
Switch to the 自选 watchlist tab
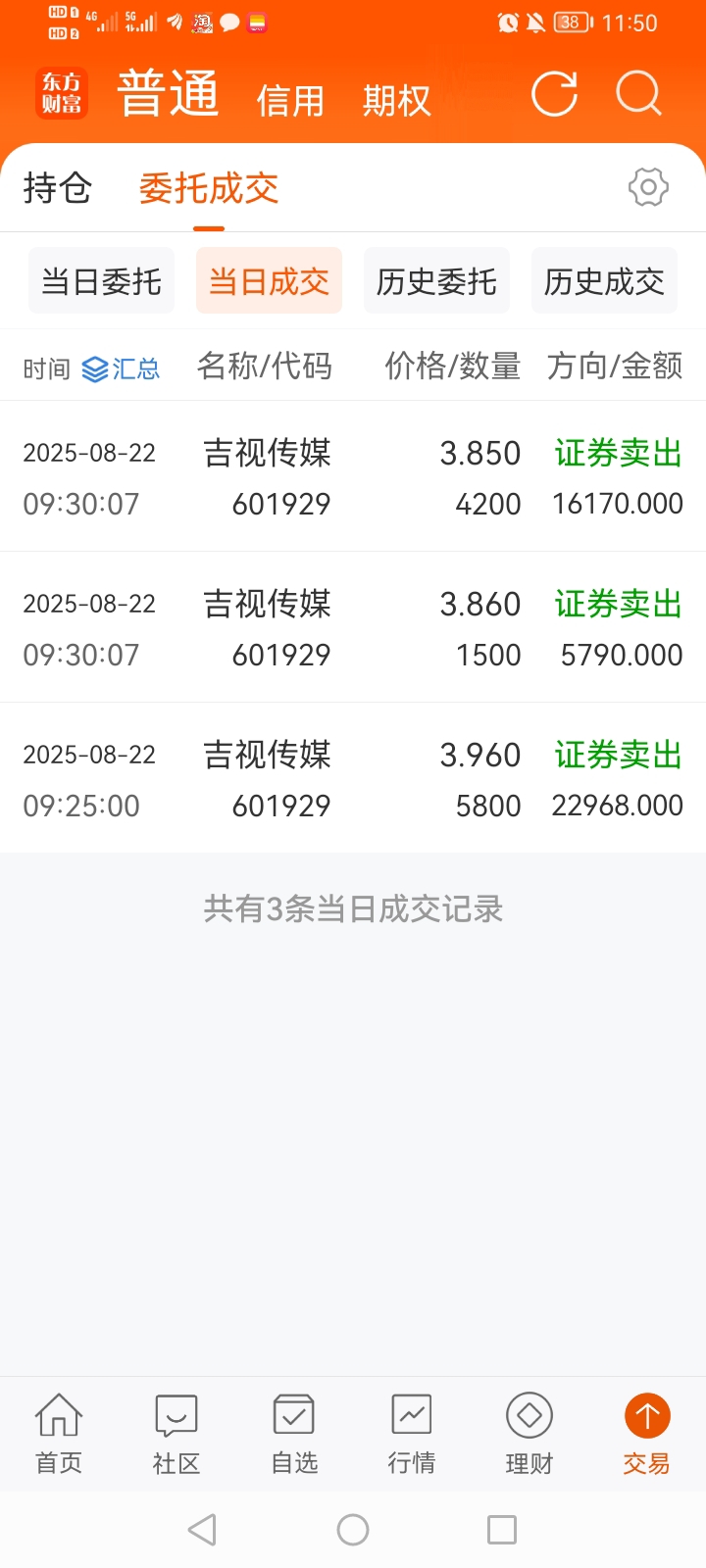pyautogui.click(x=294, y=1434)
